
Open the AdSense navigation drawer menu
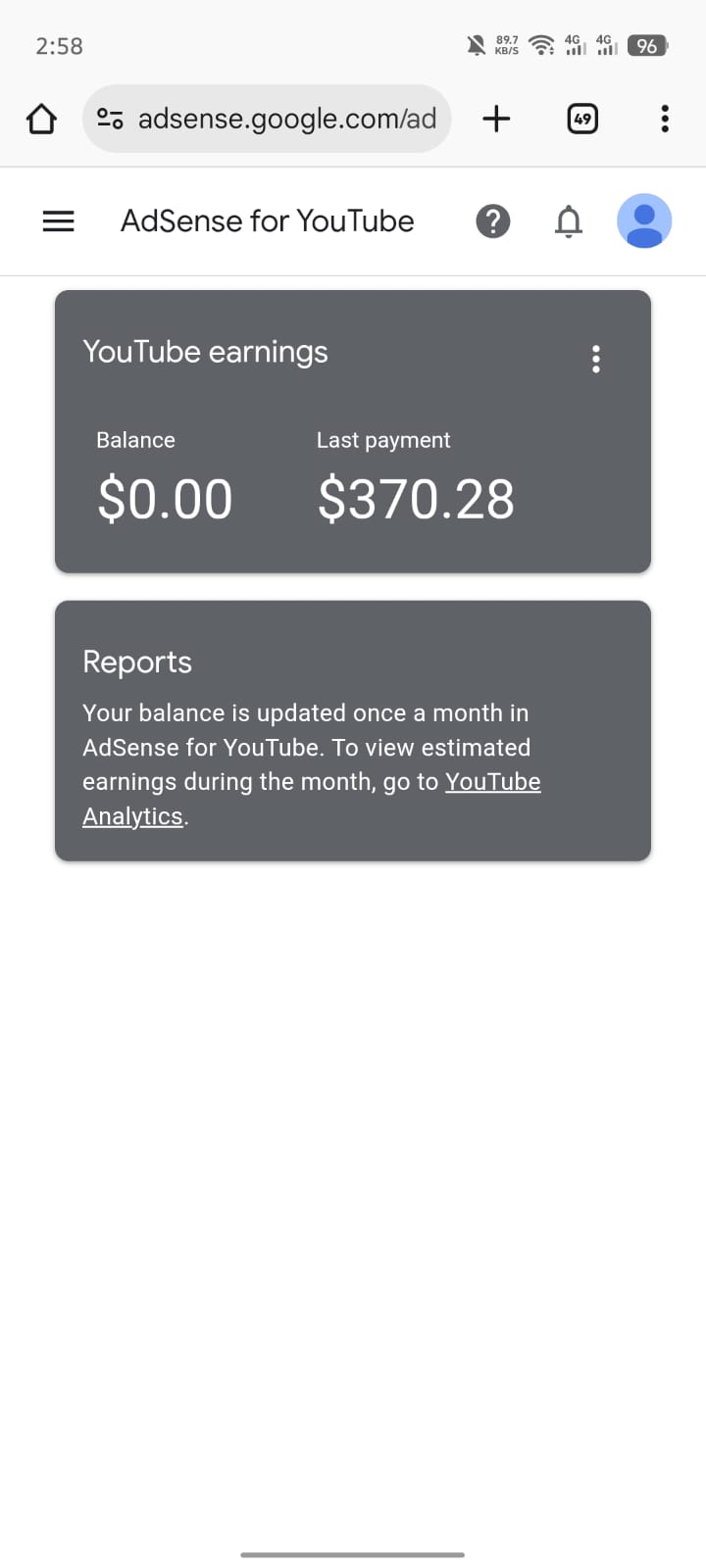58,220
